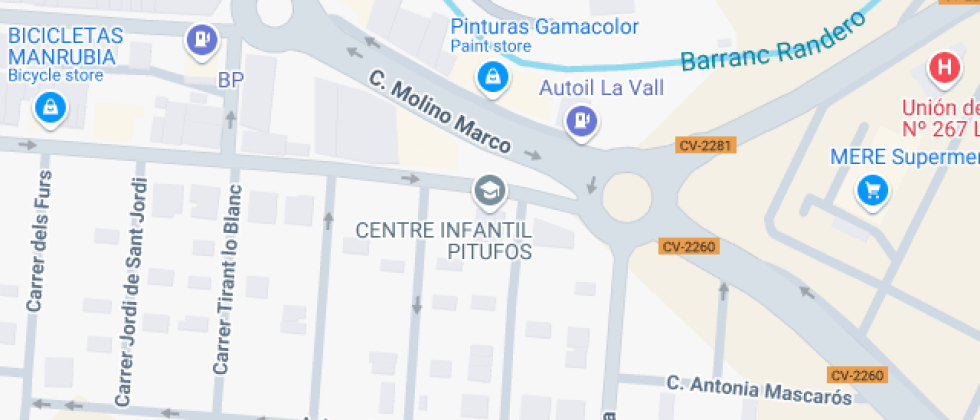Open the Bicicletas Manrubia store pin
The image size is (980, 420).
(51, 109)
